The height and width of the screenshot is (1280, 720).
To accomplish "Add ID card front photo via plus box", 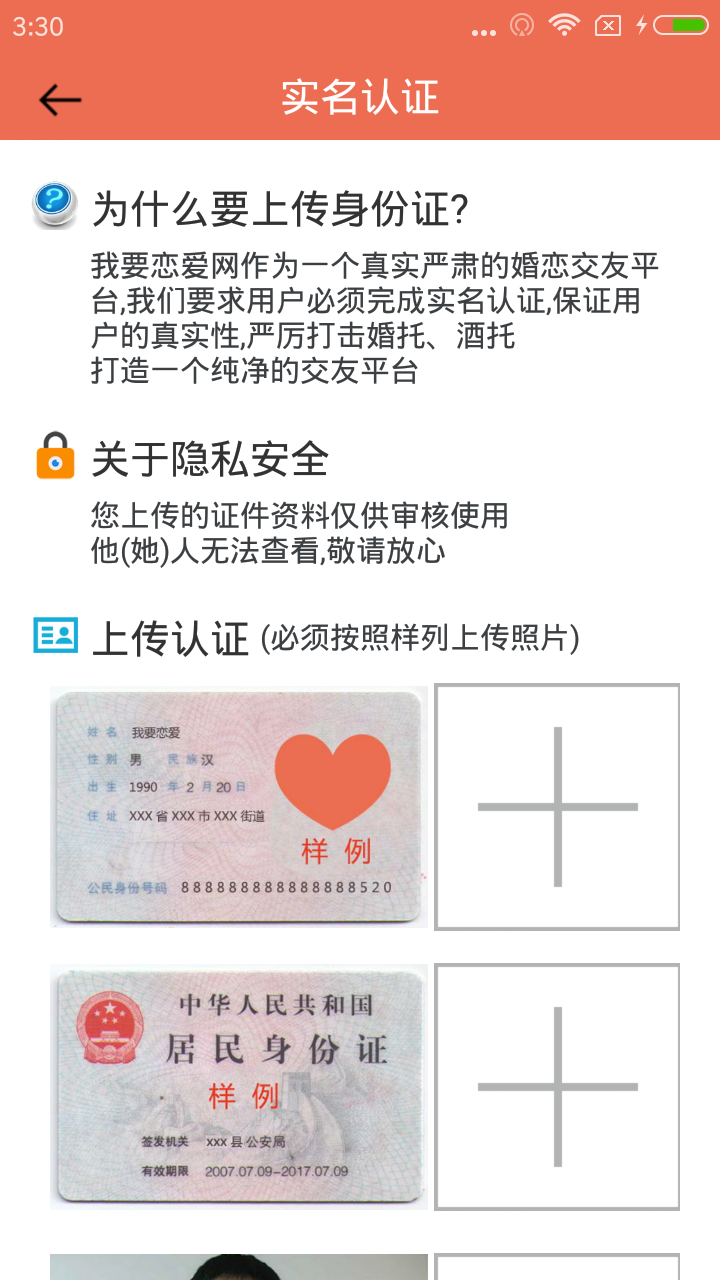I will point(557,807).
